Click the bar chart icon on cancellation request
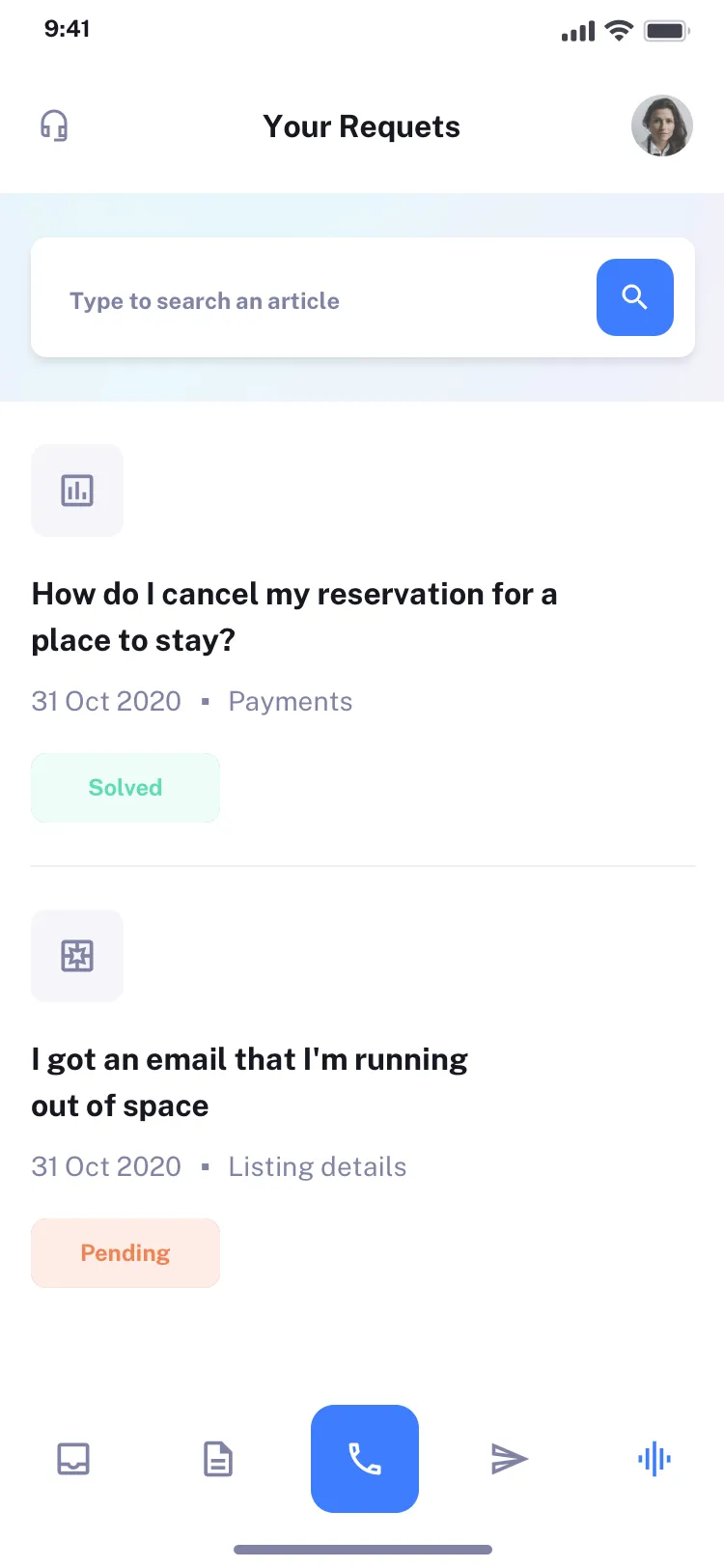The height and width of the screenshot is (1568, 724). click(x=77, y=490)
